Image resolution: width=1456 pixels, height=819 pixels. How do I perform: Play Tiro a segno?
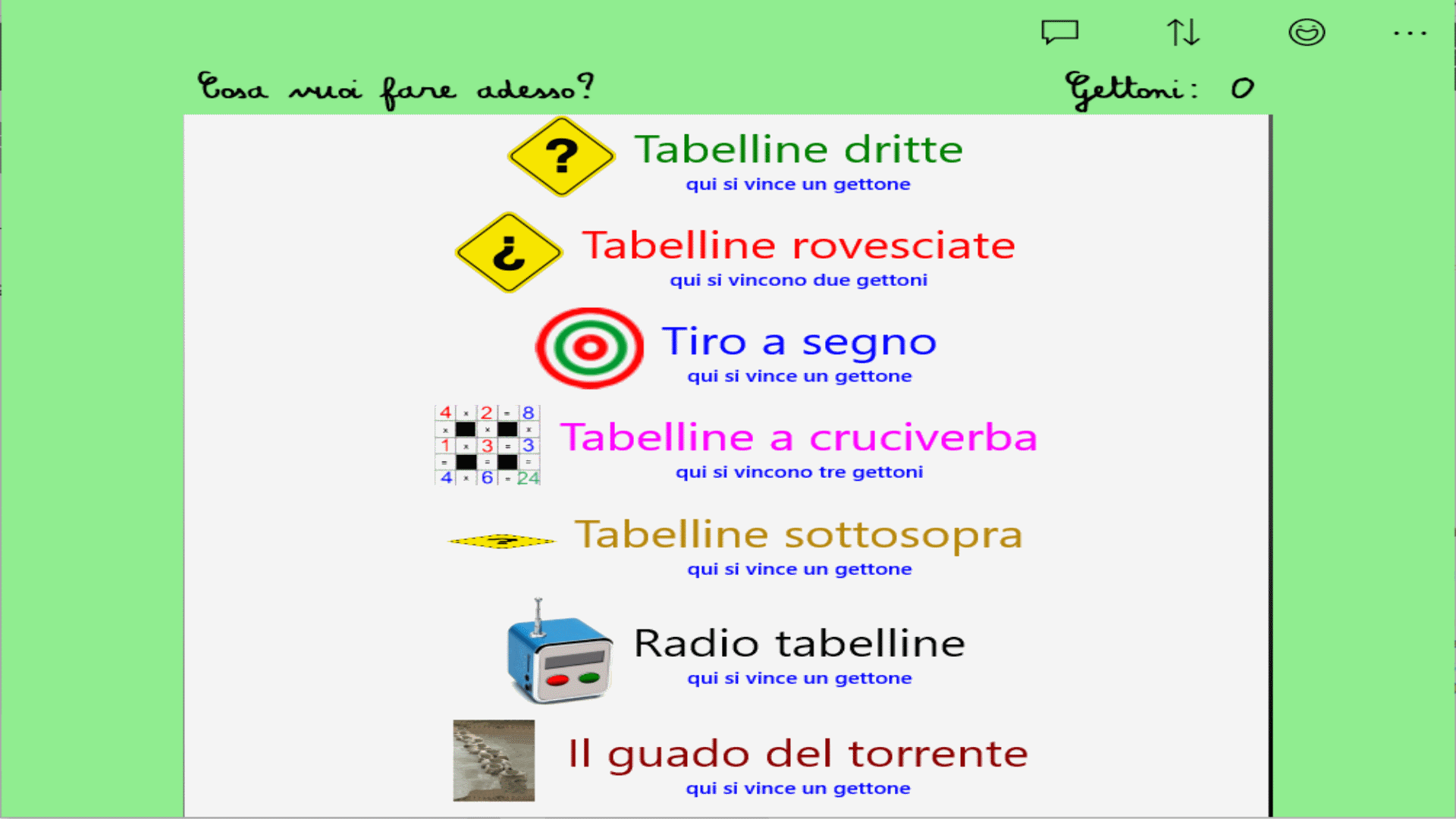tap(798, 342)
